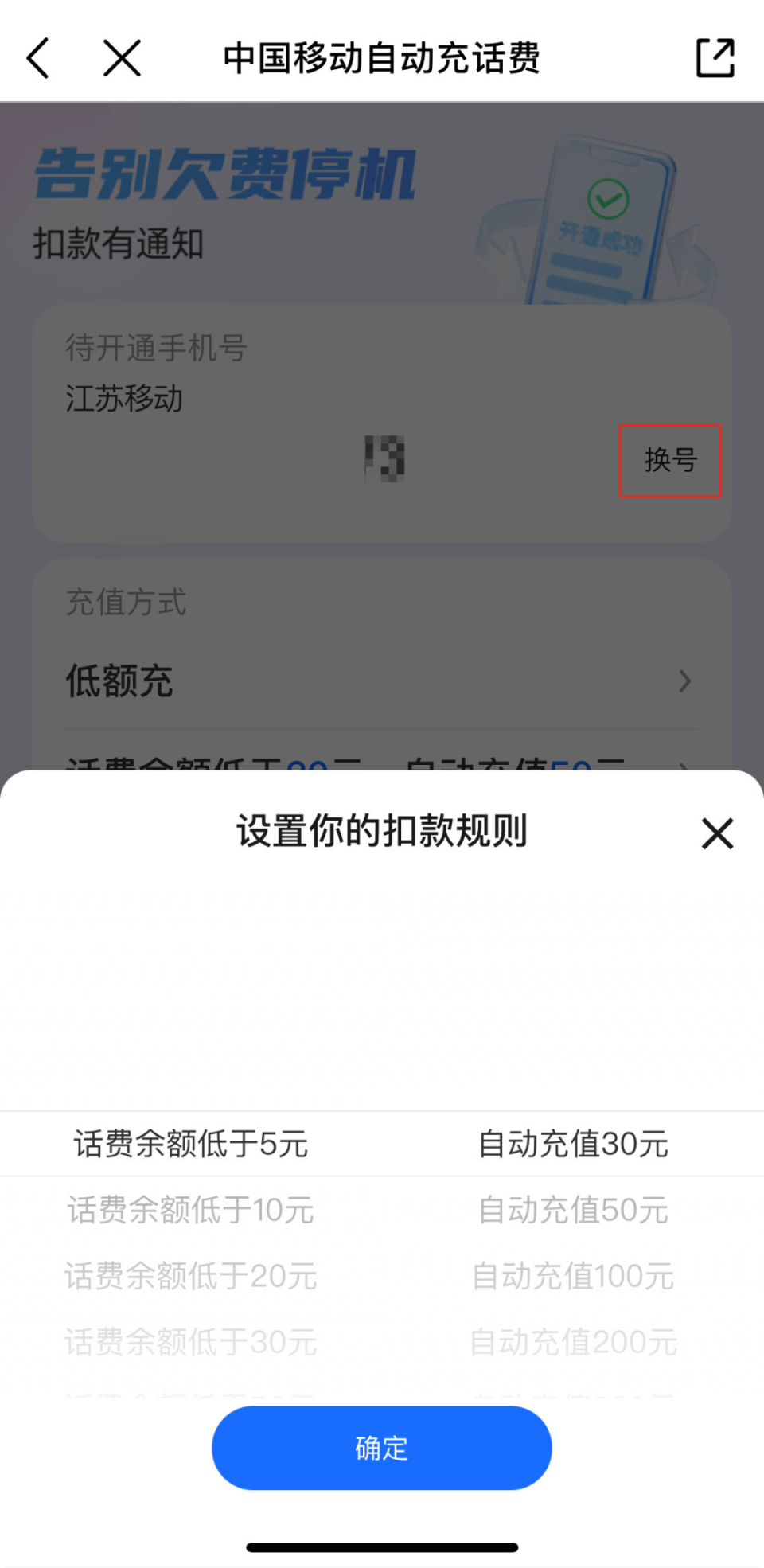Confirm rules with the 确定 button

coord(381,1448)
